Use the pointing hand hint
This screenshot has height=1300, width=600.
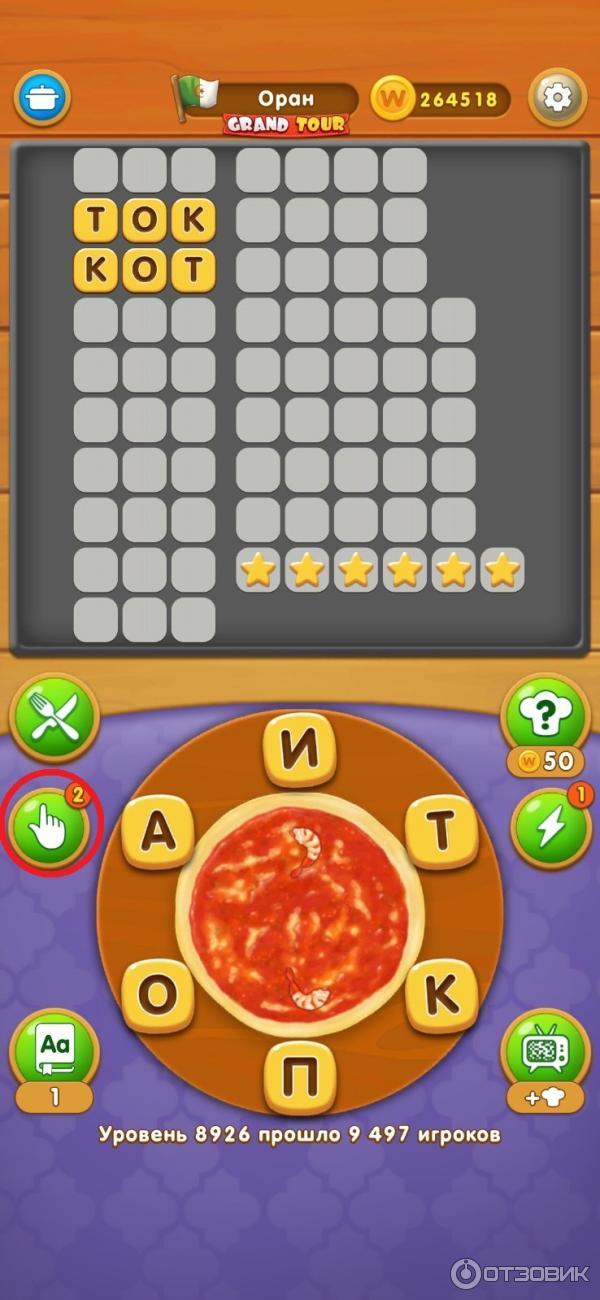pos(49,826)
